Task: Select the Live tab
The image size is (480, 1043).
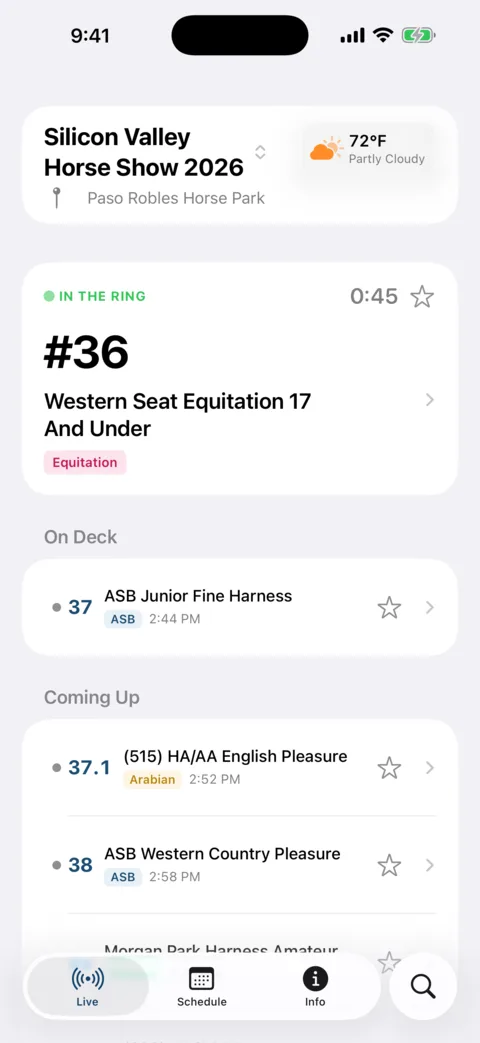Action: 87,986
